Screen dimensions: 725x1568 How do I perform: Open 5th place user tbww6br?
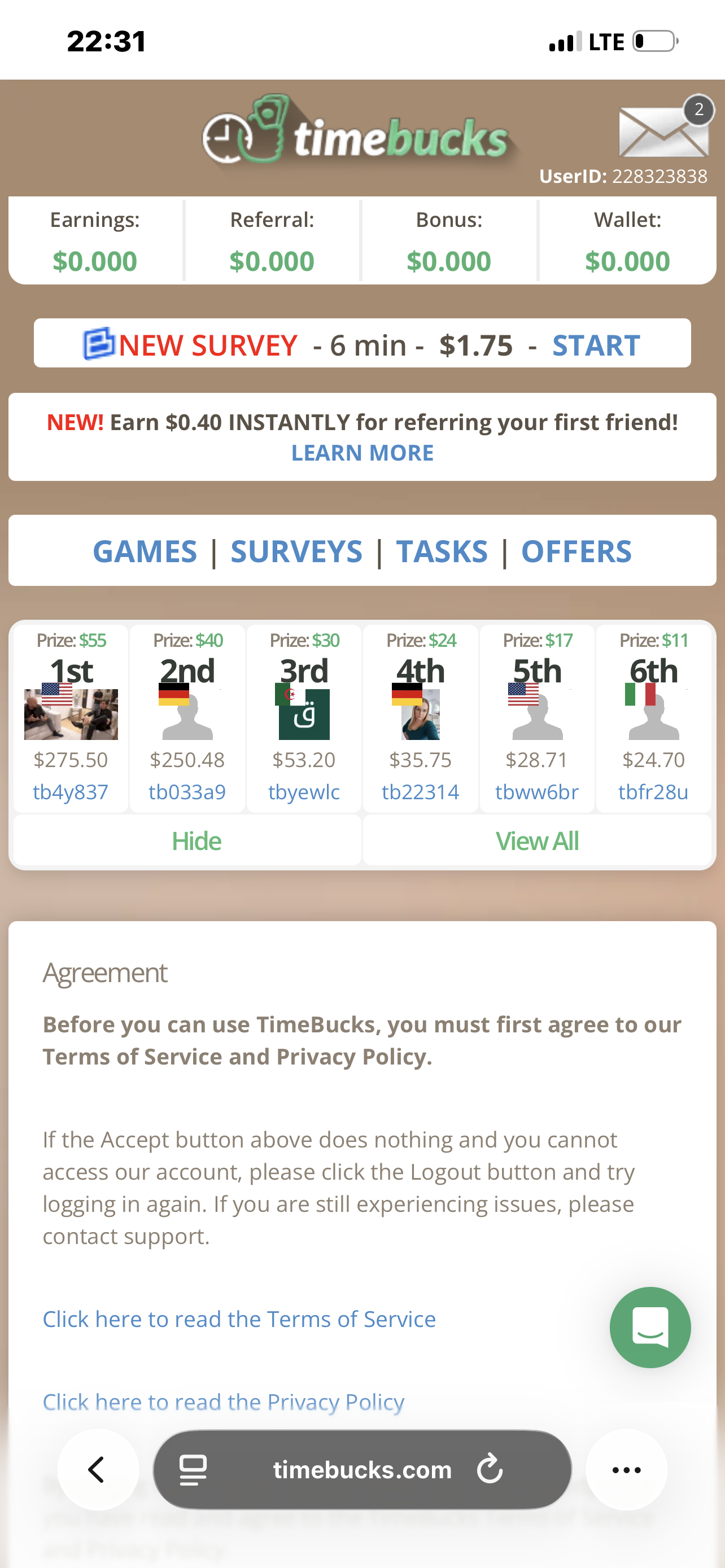coord(536,792)
